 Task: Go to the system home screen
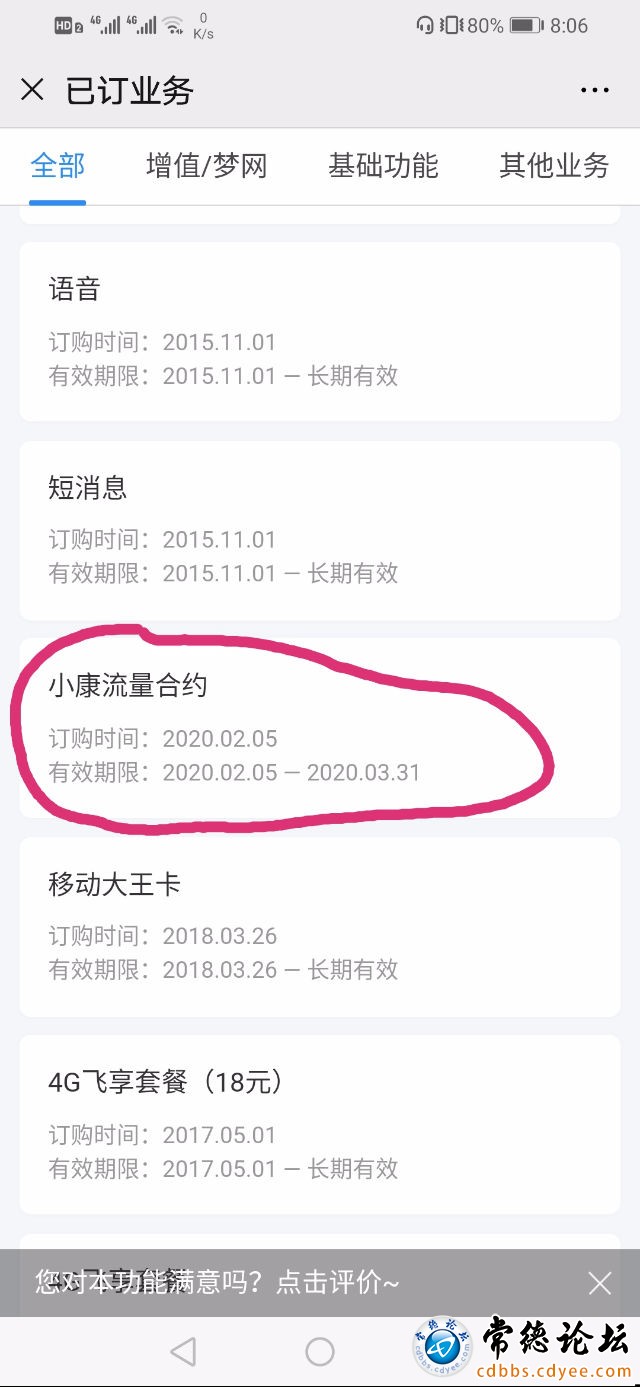(320, 1352)
